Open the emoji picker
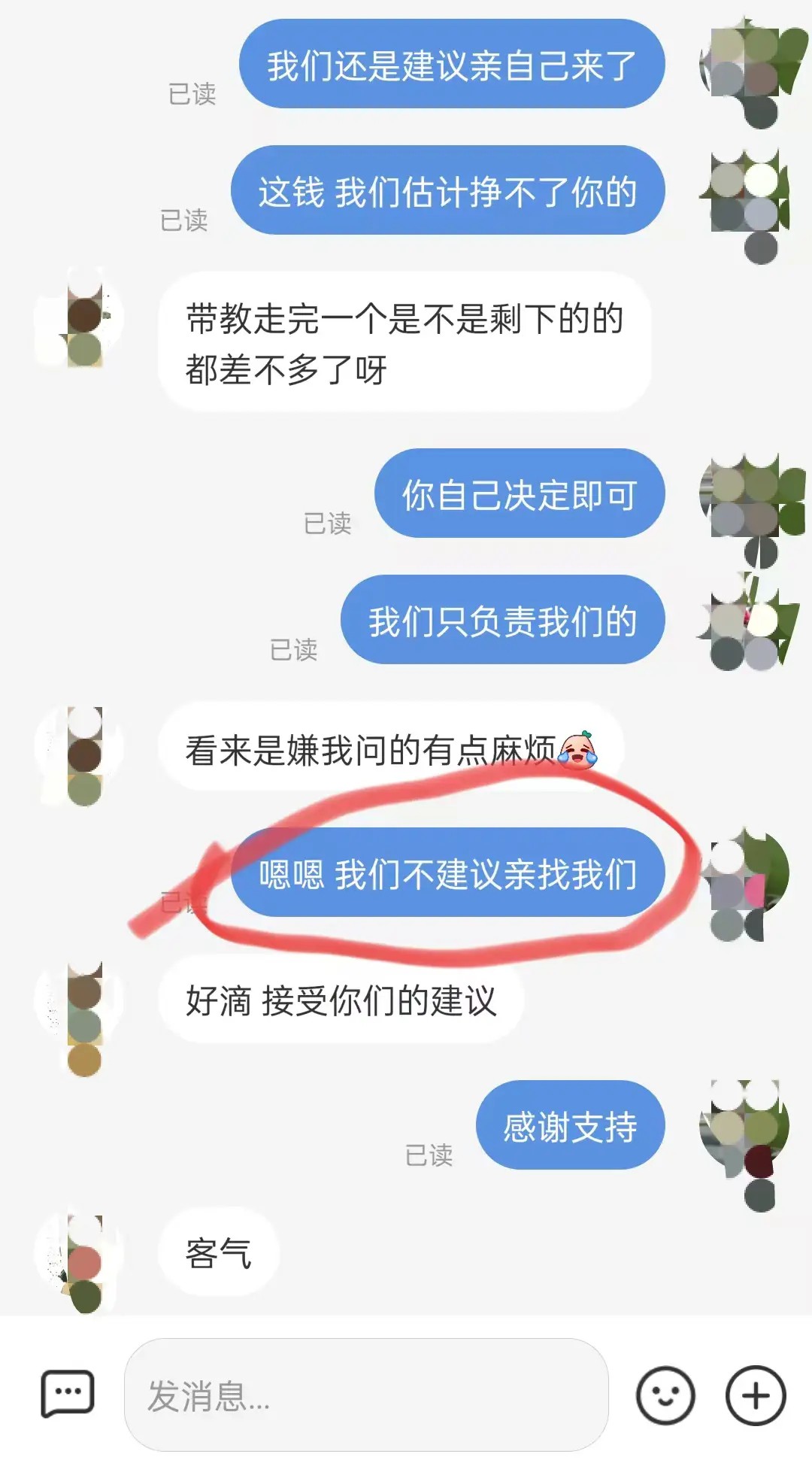The image size is (812, 1469). tap(665, 1395)
